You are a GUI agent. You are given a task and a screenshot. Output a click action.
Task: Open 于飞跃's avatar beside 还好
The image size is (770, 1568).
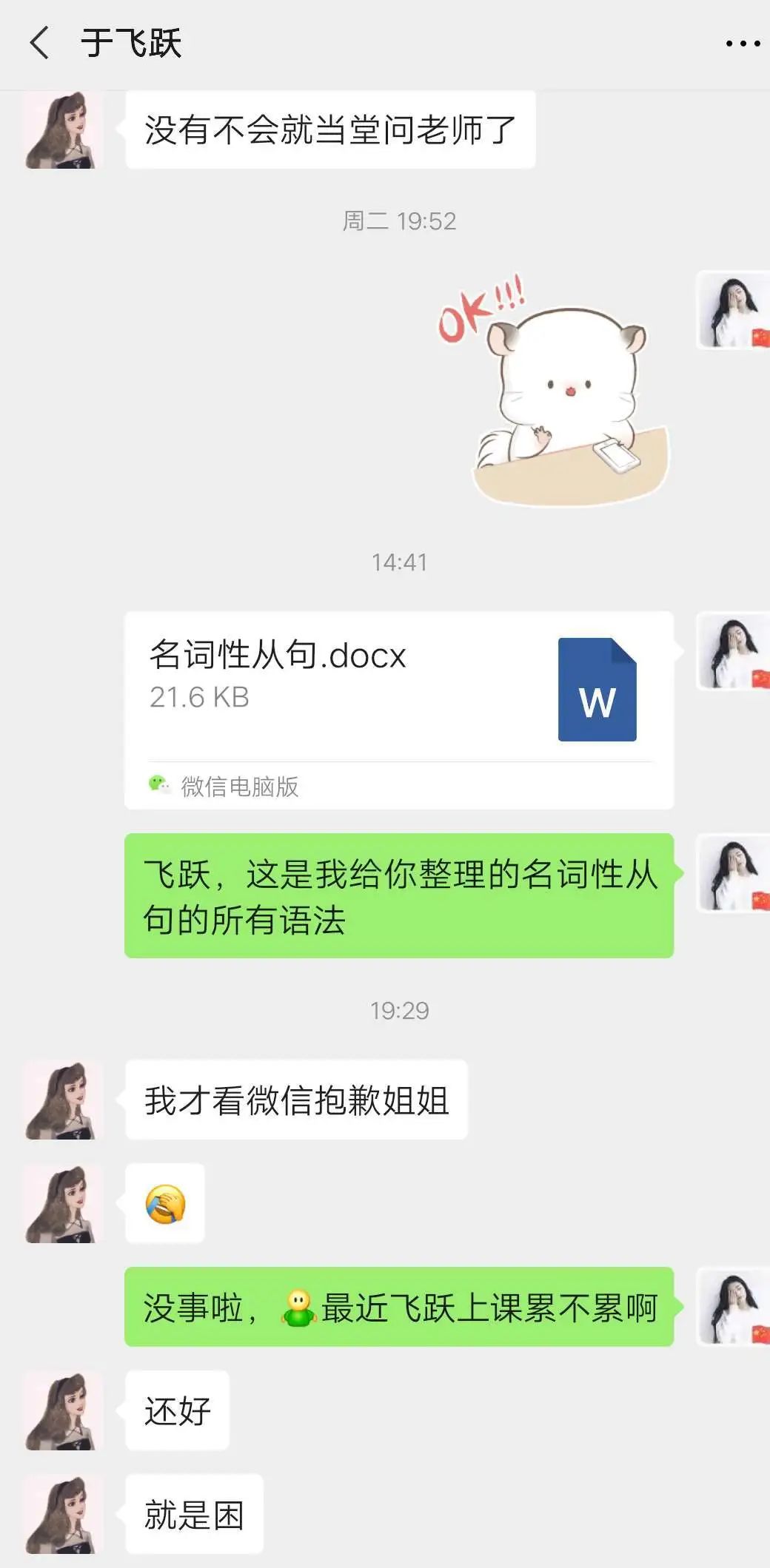pos(62,1410)
